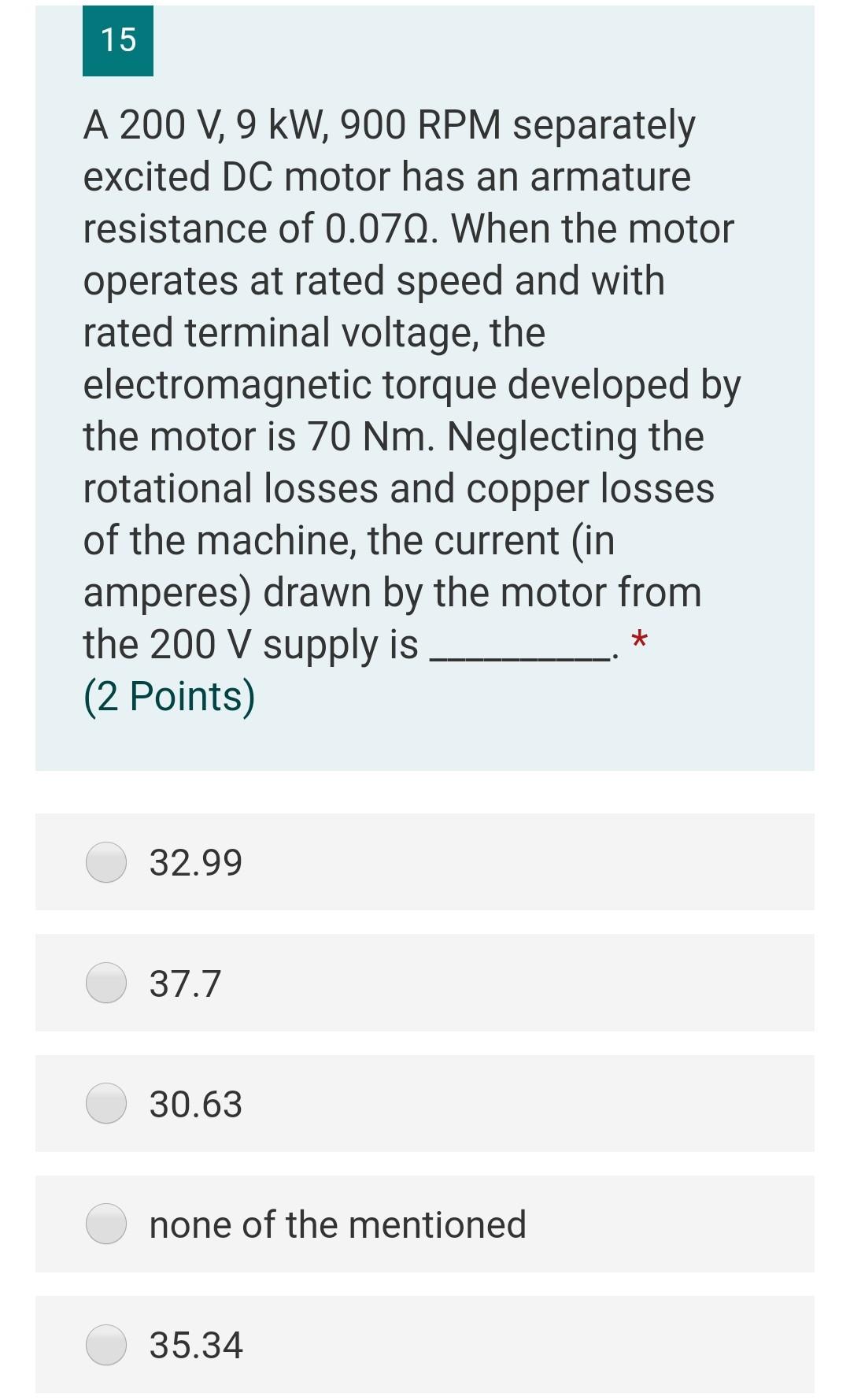This screenshot has width=850, height=1400.
Task: Mark 'none of the mentioned' option
Action: click(x=106, y=1224)
